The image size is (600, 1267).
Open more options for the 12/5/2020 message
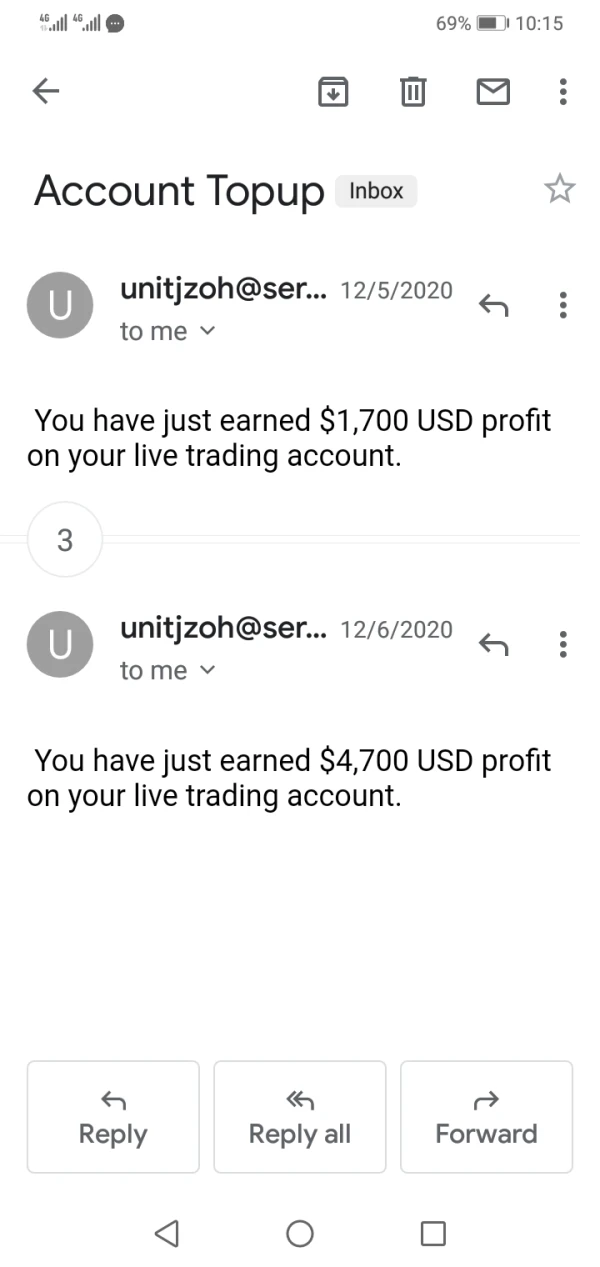[563, 305]
